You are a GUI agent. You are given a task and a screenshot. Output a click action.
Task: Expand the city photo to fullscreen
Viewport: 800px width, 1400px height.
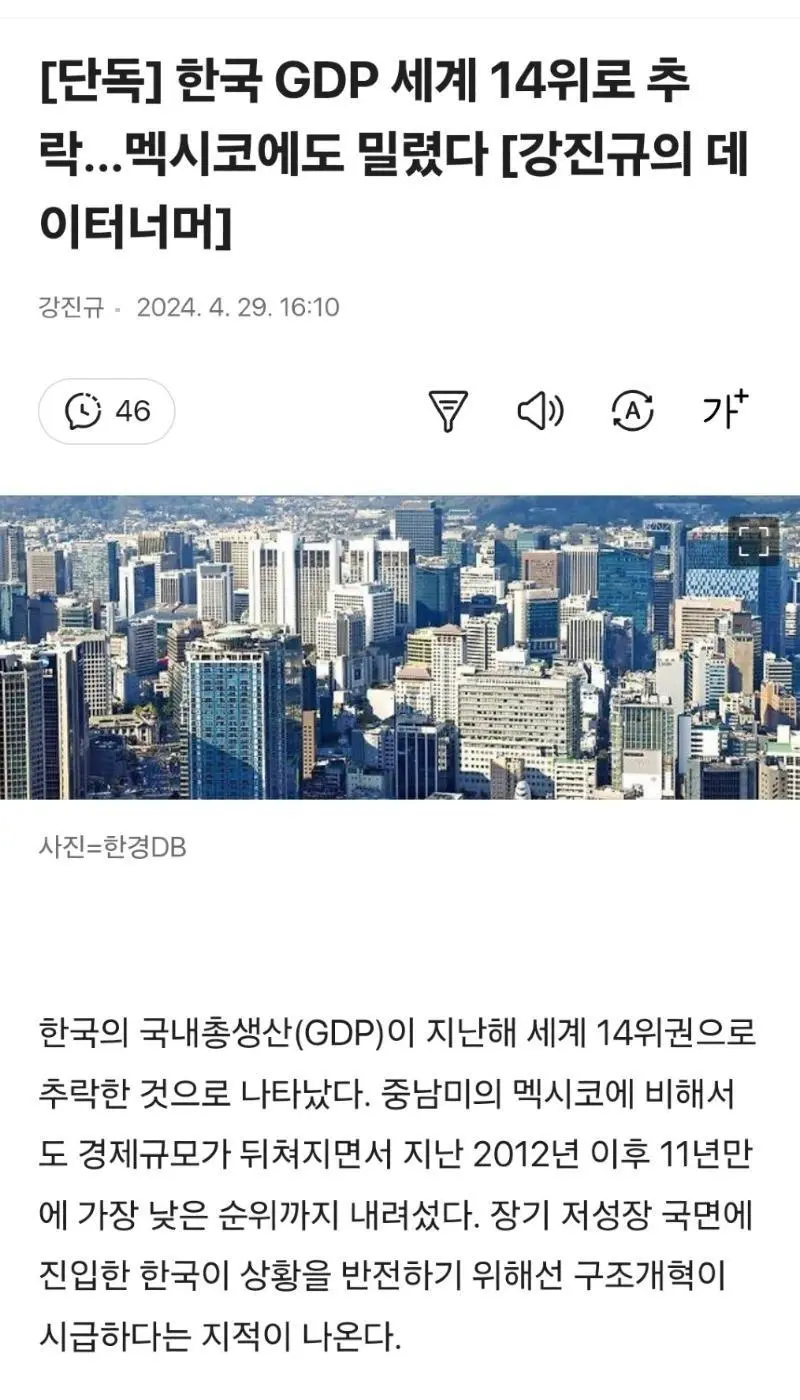[753, 542]
